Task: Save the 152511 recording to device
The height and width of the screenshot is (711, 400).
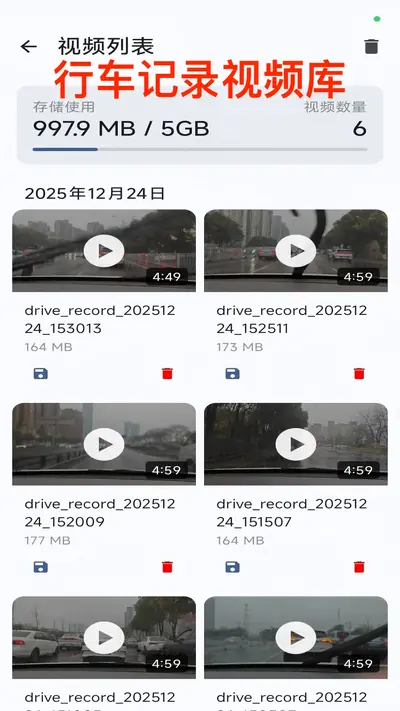Action: point(233,374)
